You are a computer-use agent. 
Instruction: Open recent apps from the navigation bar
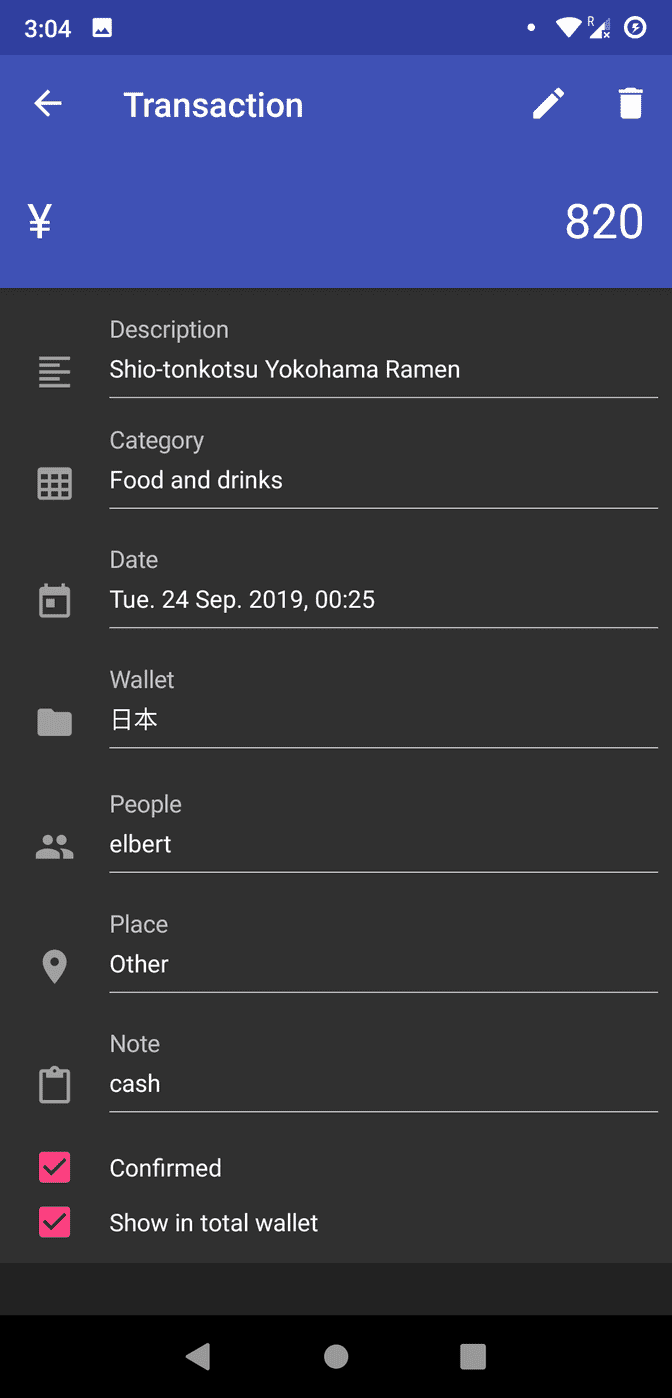473,1356
